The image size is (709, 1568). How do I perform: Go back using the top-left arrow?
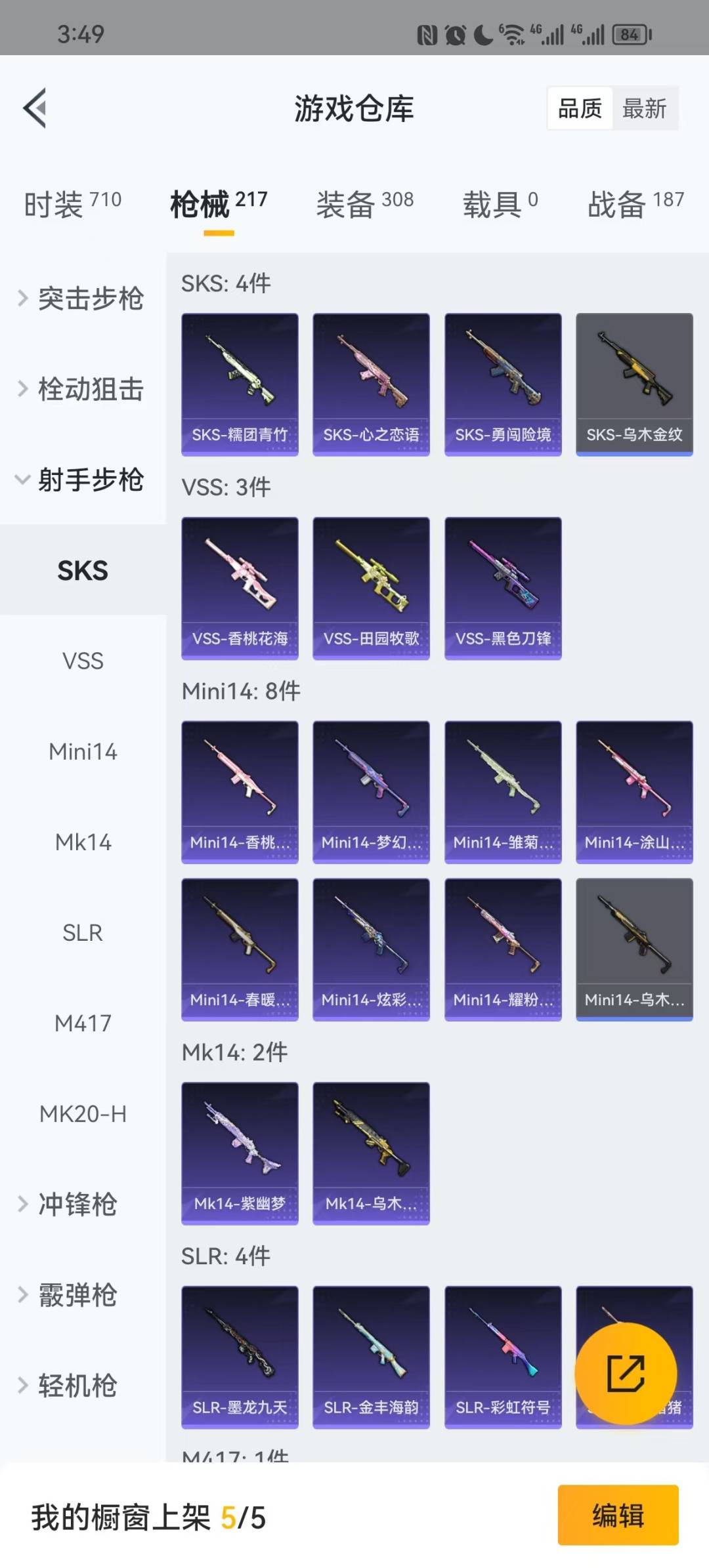(35, 108)
